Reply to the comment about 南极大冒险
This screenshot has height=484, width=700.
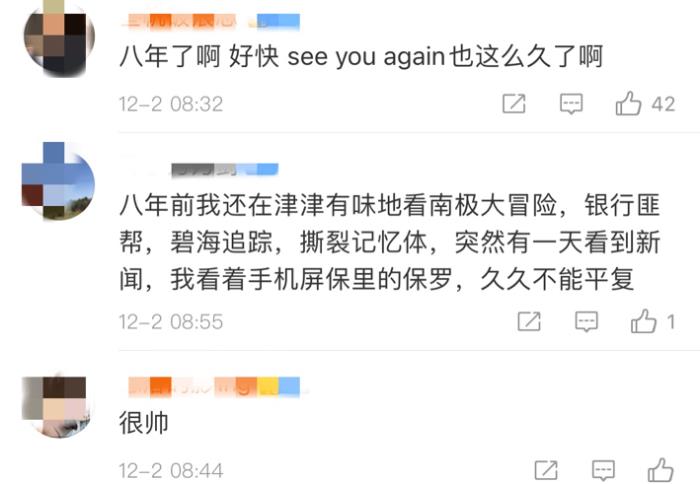[586, 321]
